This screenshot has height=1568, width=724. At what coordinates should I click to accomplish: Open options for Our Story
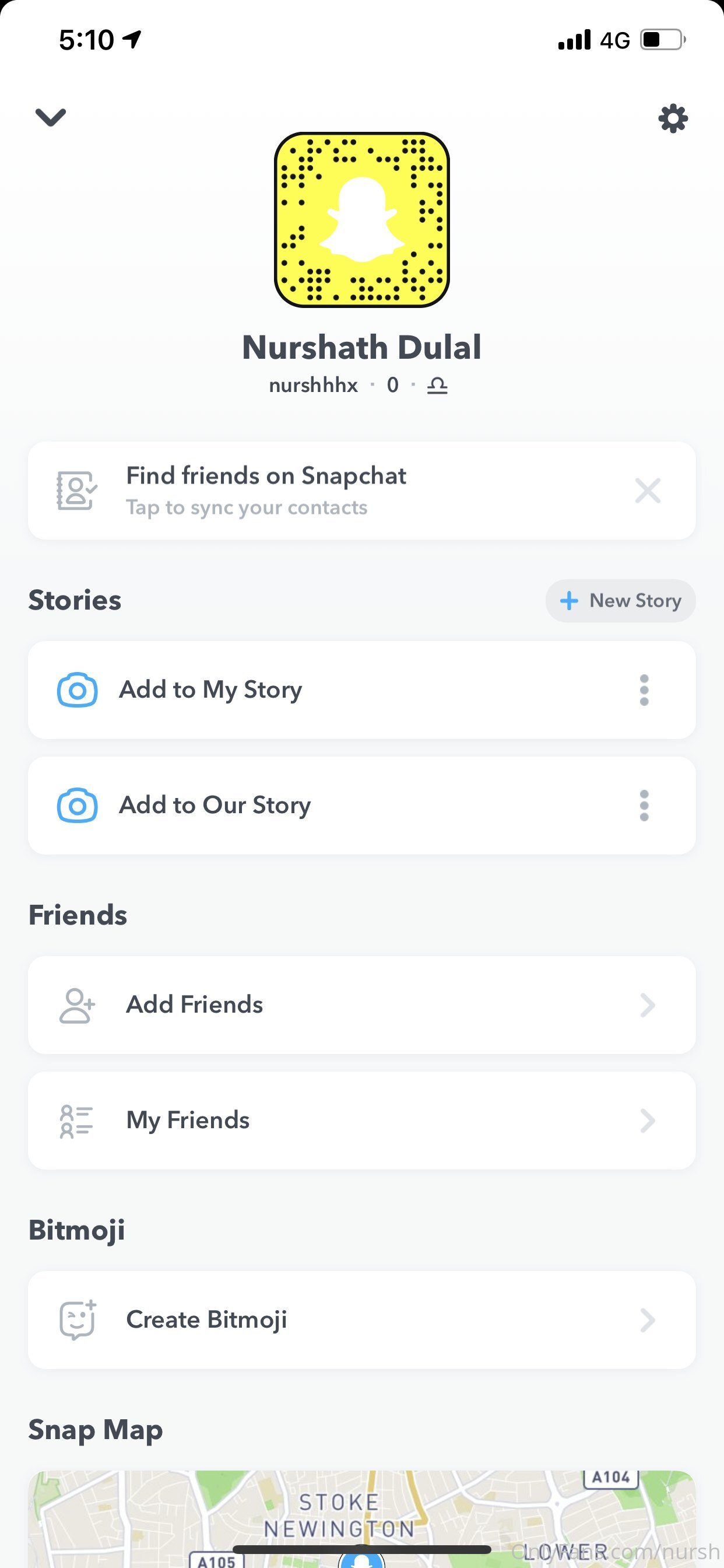[644, 806]
